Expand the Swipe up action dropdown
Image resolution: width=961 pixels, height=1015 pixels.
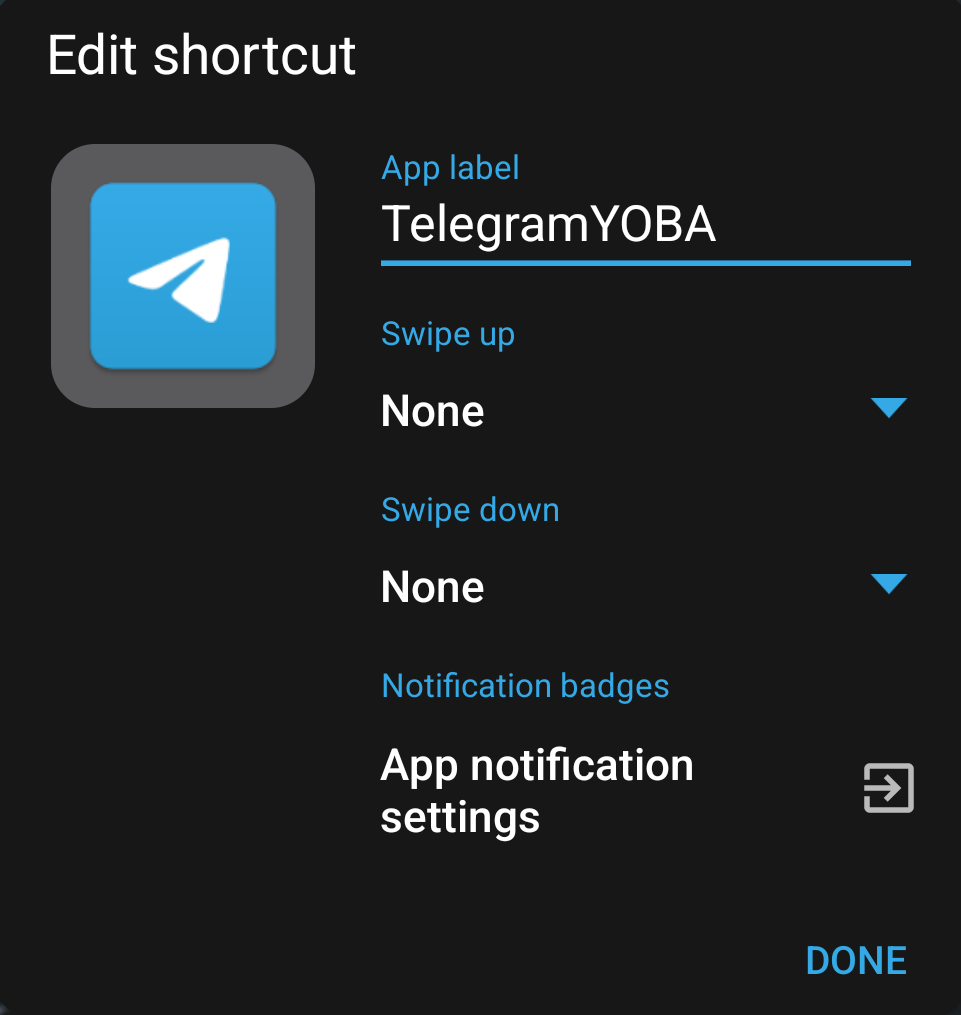tap(645, 410)
